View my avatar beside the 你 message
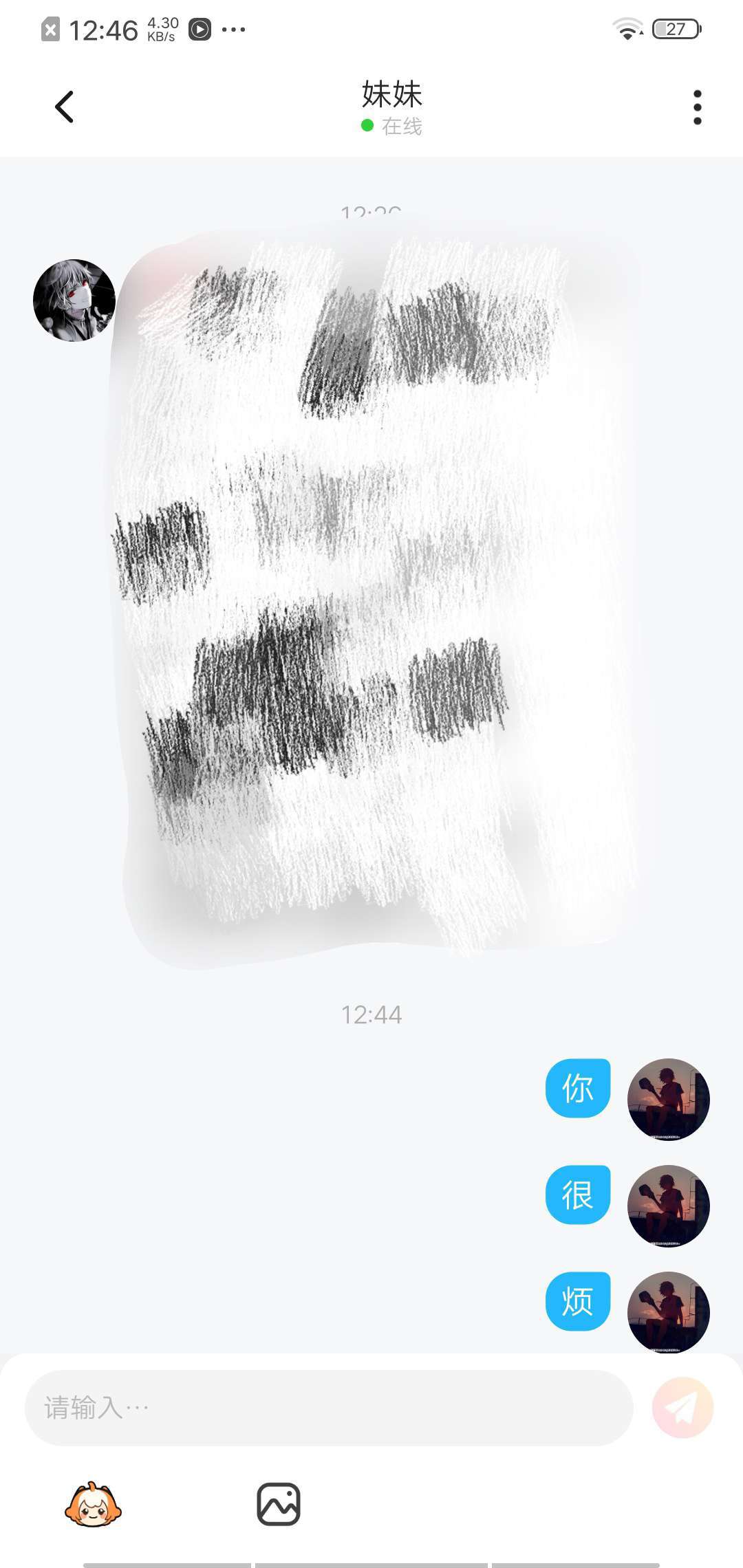The height and width of the screenshot is (1568, 743). (668, 1099)
